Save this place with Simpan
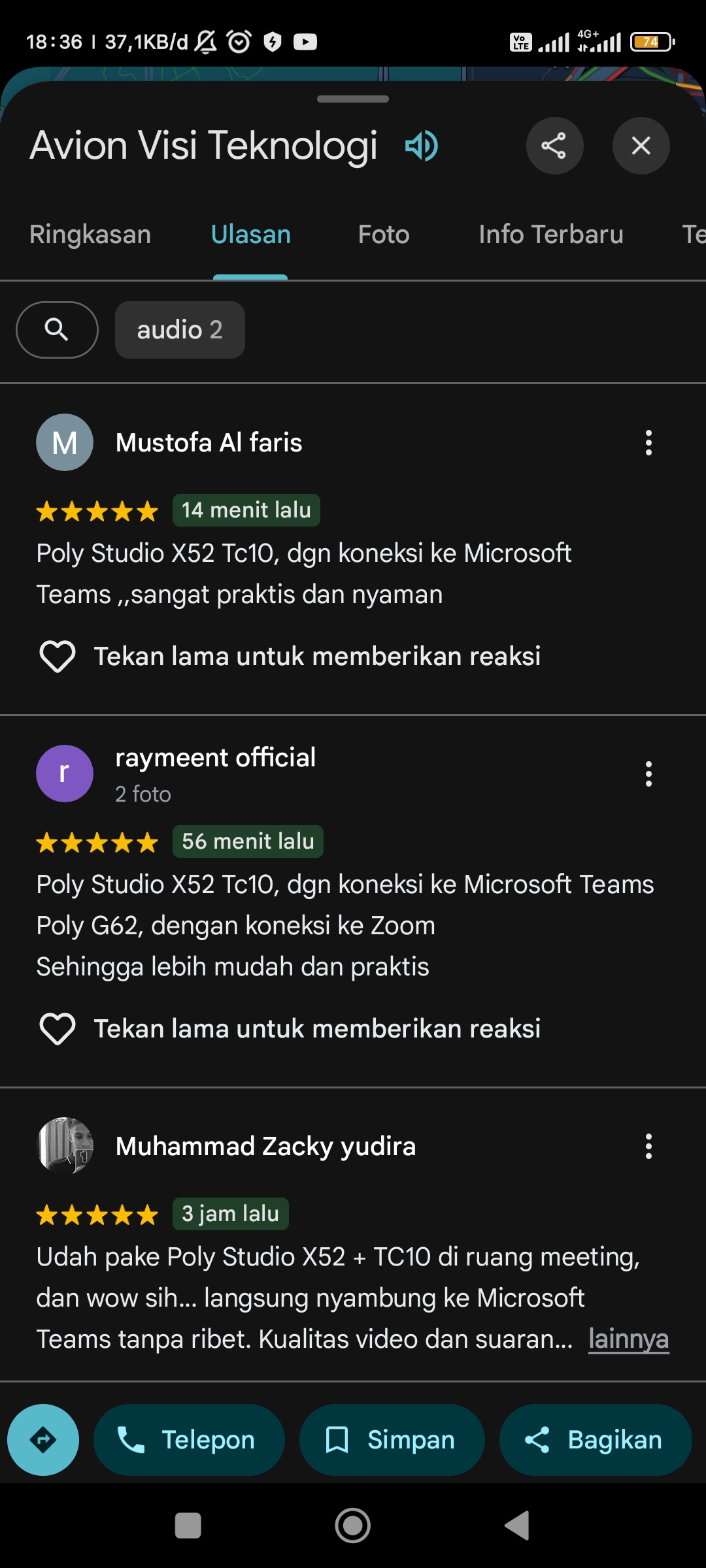Image resolution: width=706 pixels, height=1568 pixels. (392, 1440)
